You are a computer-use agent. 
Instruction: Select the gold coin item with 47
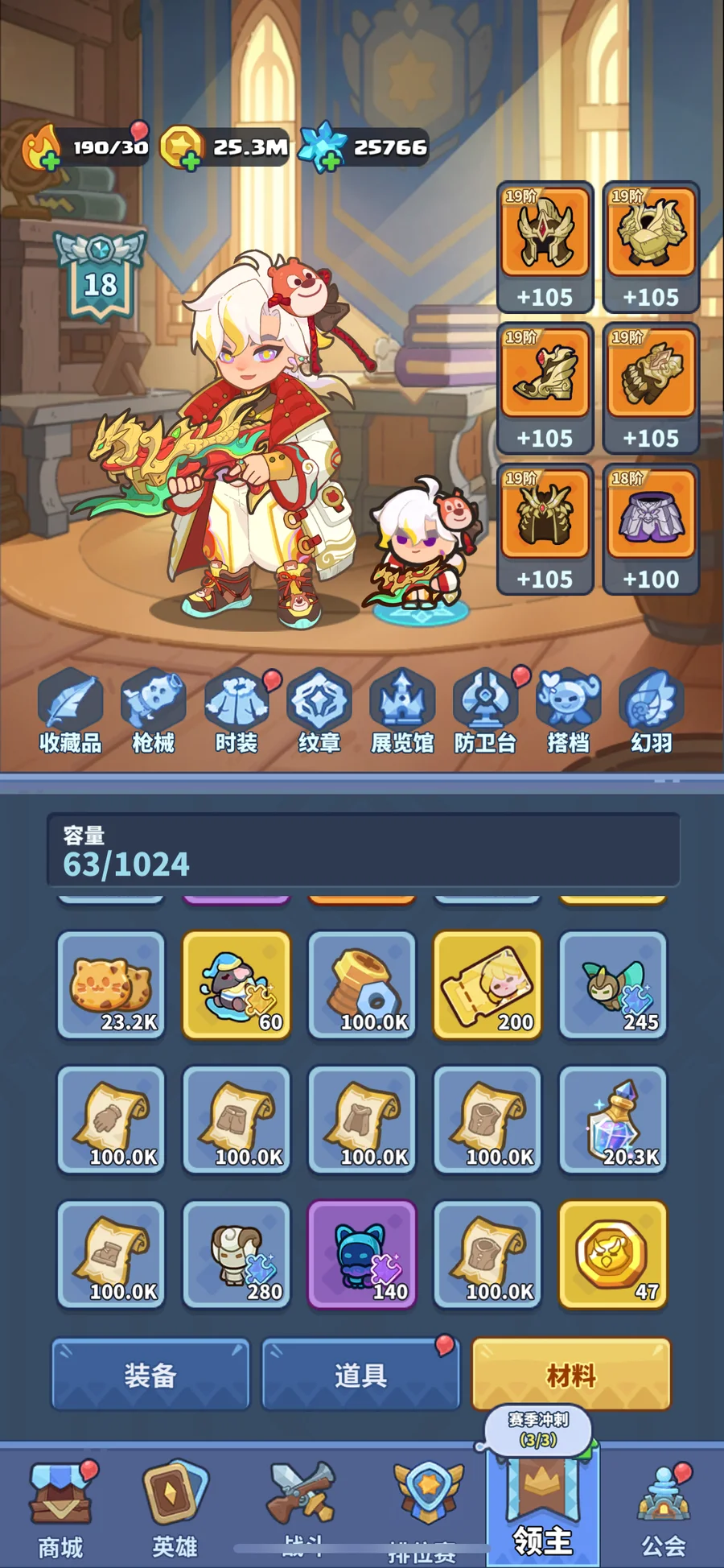pyautogui.click(x=613, y=1255)
